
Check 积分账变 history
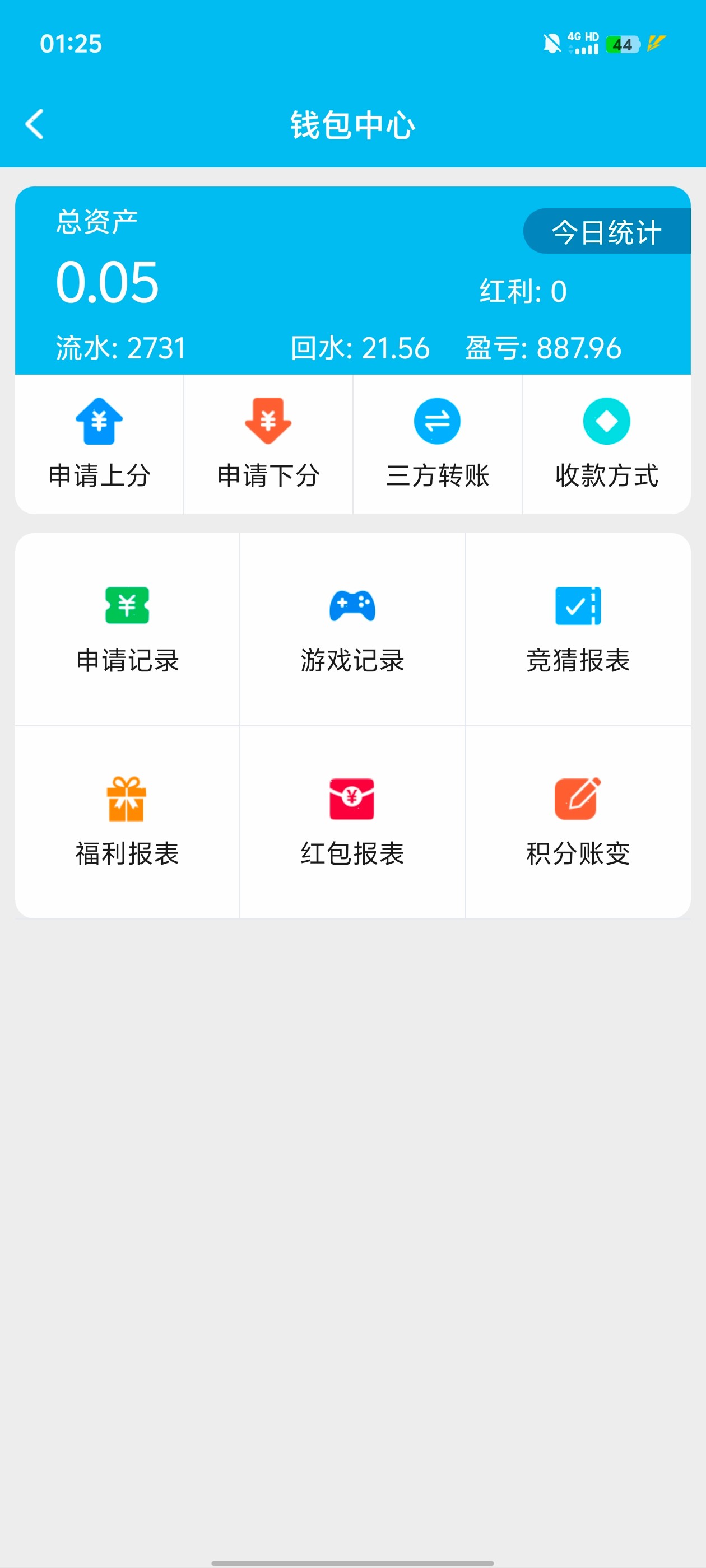pyautogui.click(x=578, y=822)
